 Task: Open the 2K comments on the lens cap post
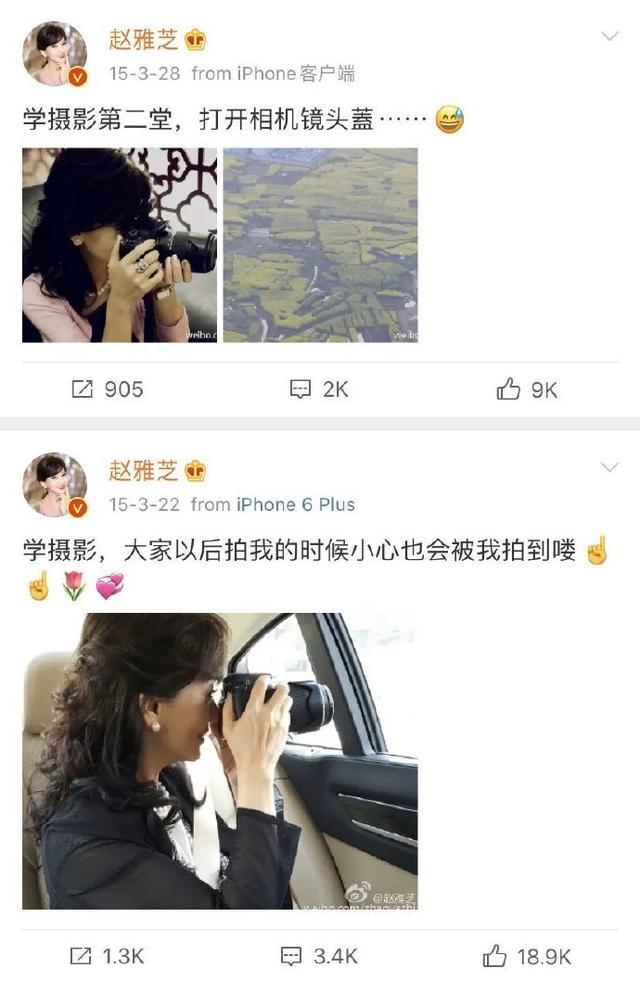click(x=318, y=389)
